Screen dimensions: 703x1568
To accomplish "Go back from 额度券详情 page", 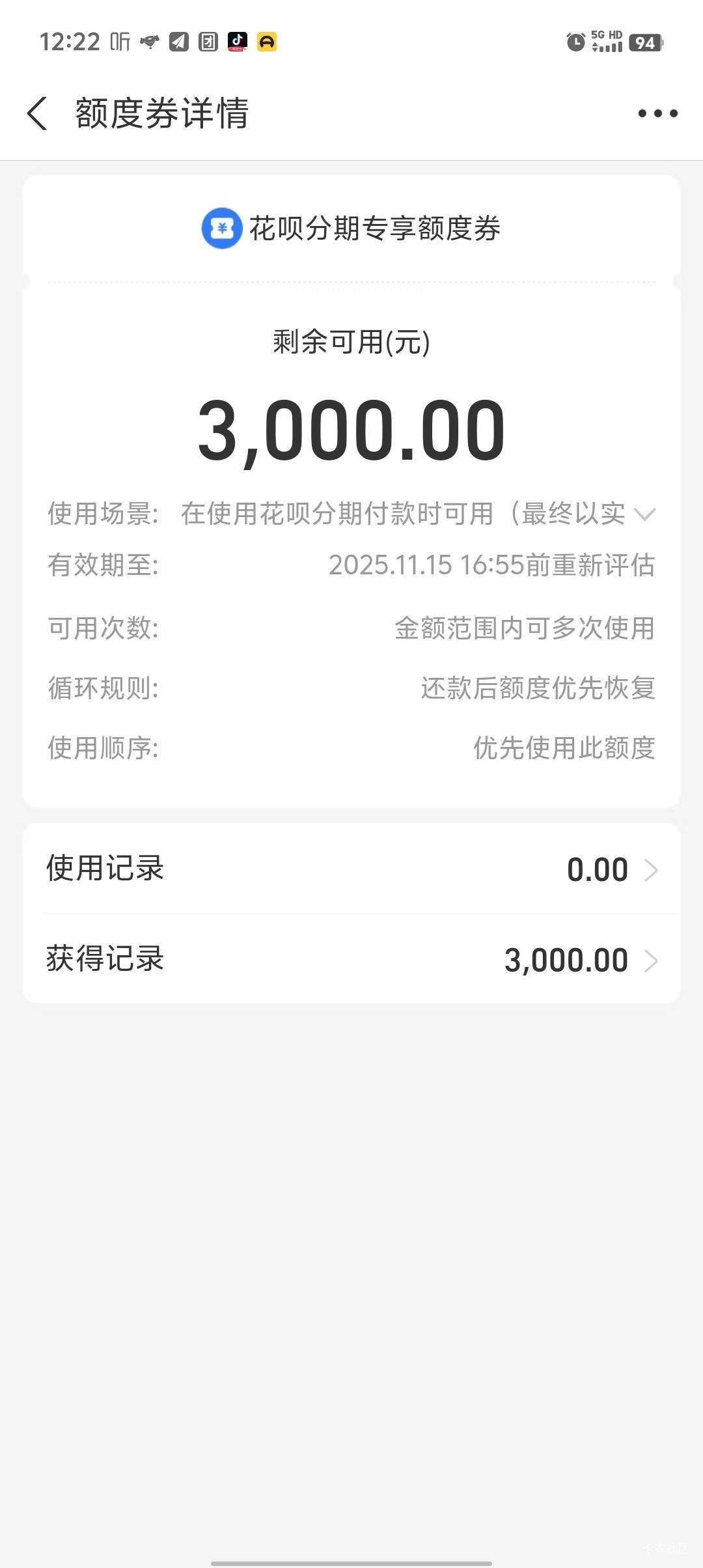I will tap(37, 113).
